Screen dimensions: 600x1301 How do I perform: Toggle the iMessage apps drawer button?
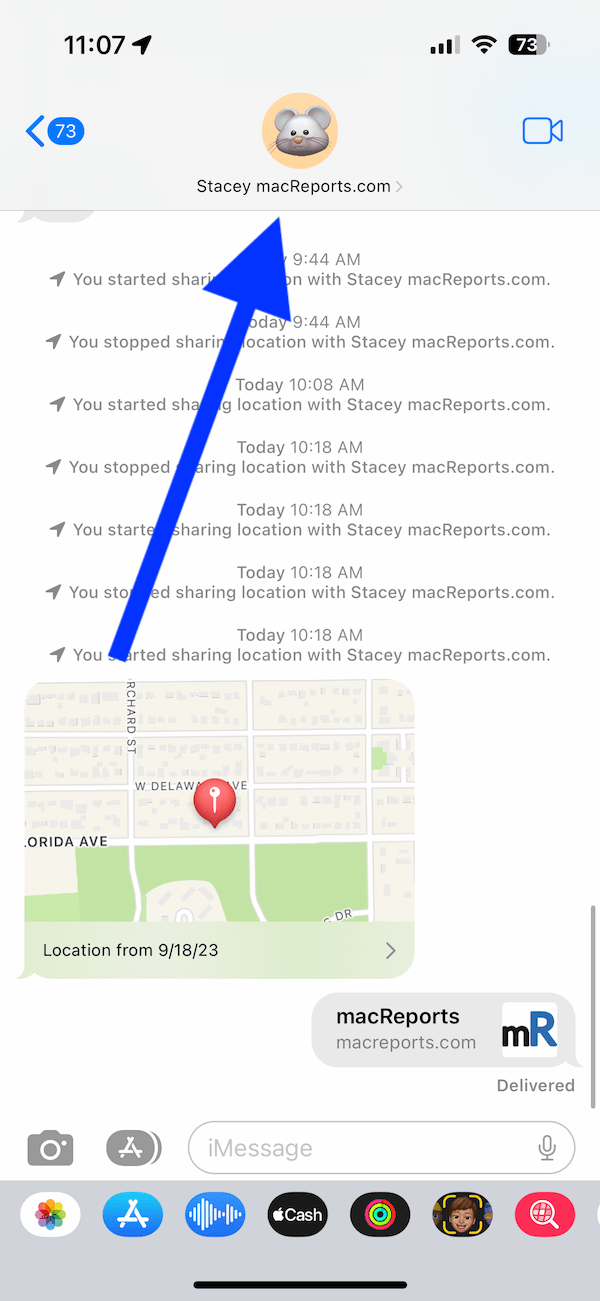click(x=133, y=1148)
